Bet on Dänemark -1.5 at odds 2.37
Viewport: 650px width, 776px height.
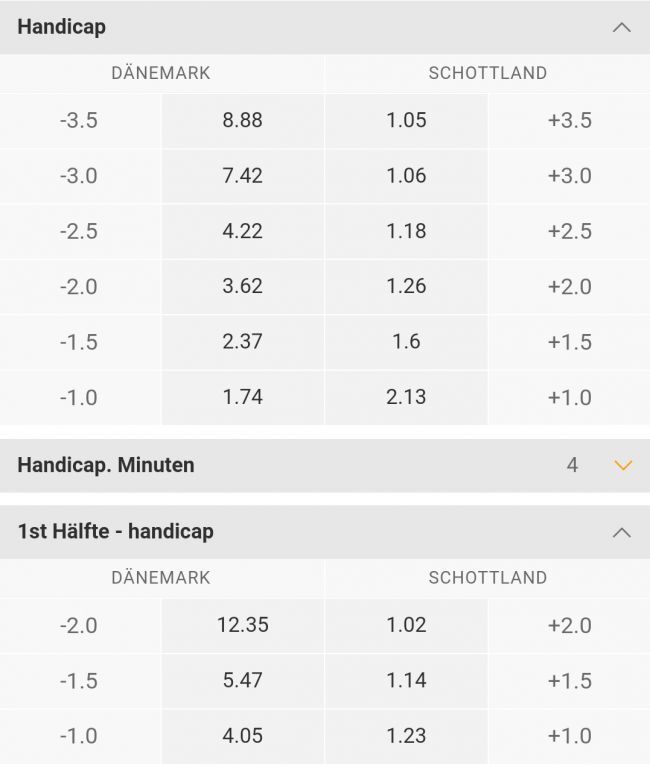tap(243, 342)
